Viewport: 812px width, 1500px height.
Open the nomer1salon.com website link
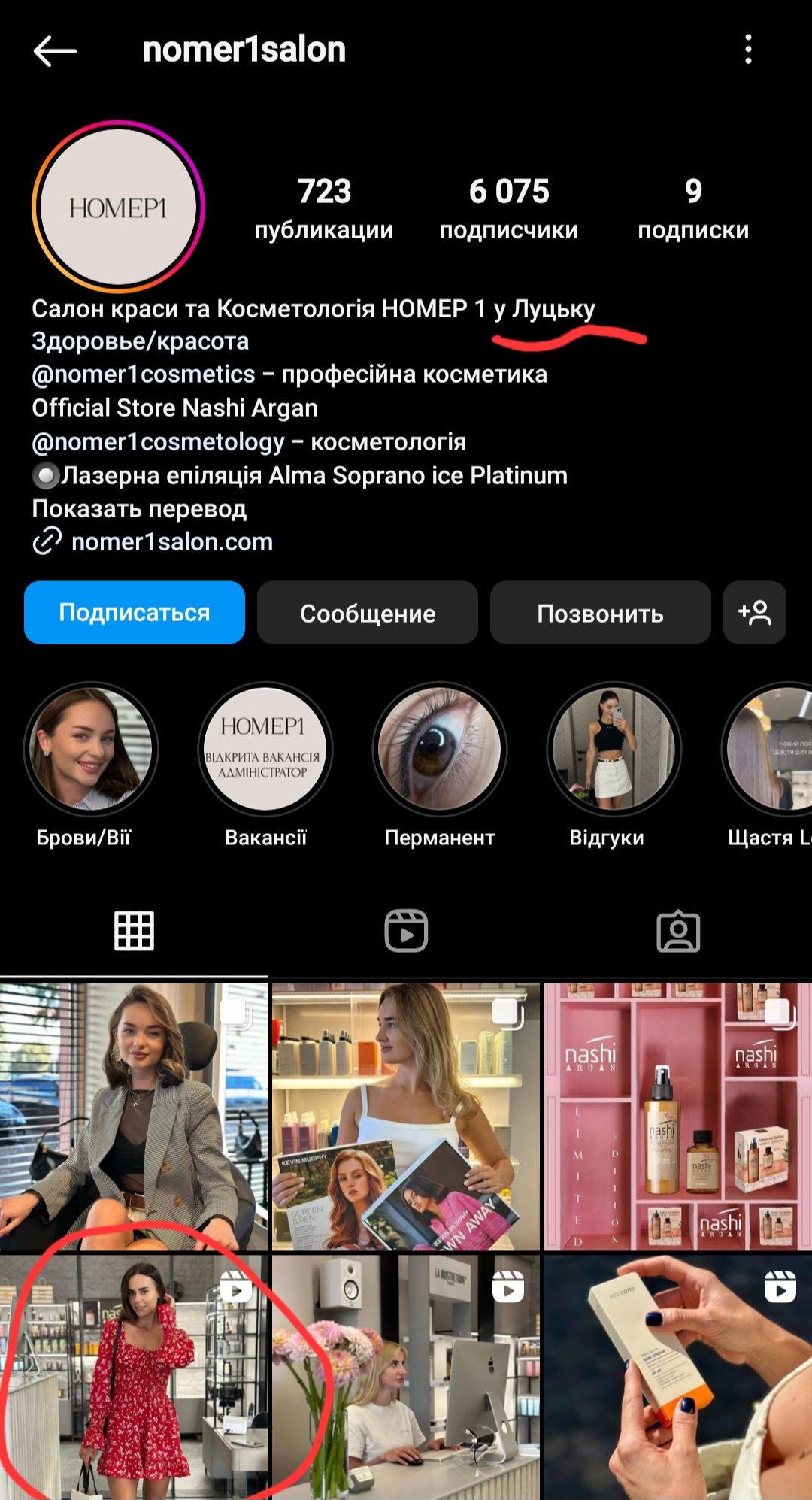172,542
